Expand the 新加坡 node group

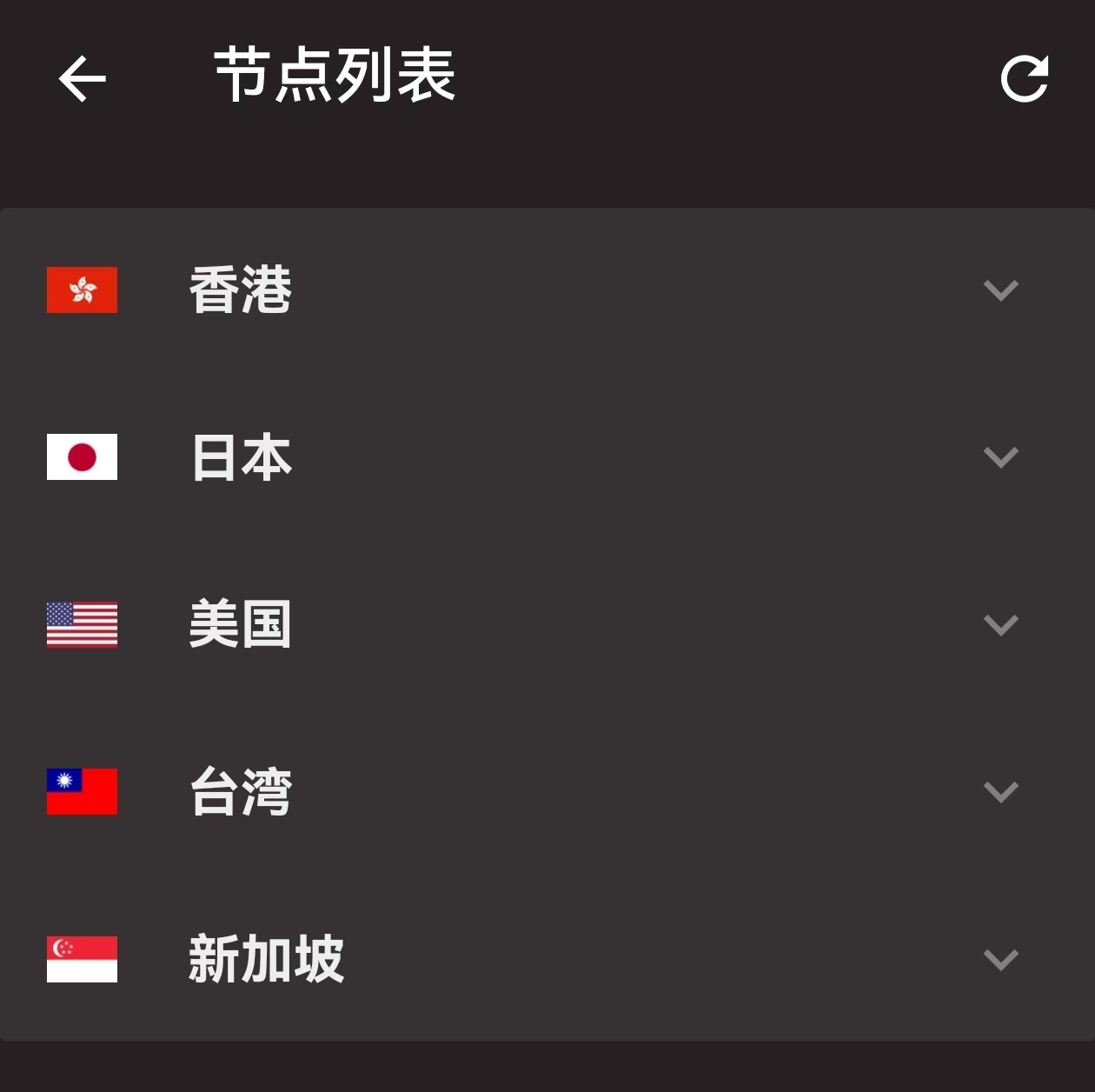tap(1000, 959)
